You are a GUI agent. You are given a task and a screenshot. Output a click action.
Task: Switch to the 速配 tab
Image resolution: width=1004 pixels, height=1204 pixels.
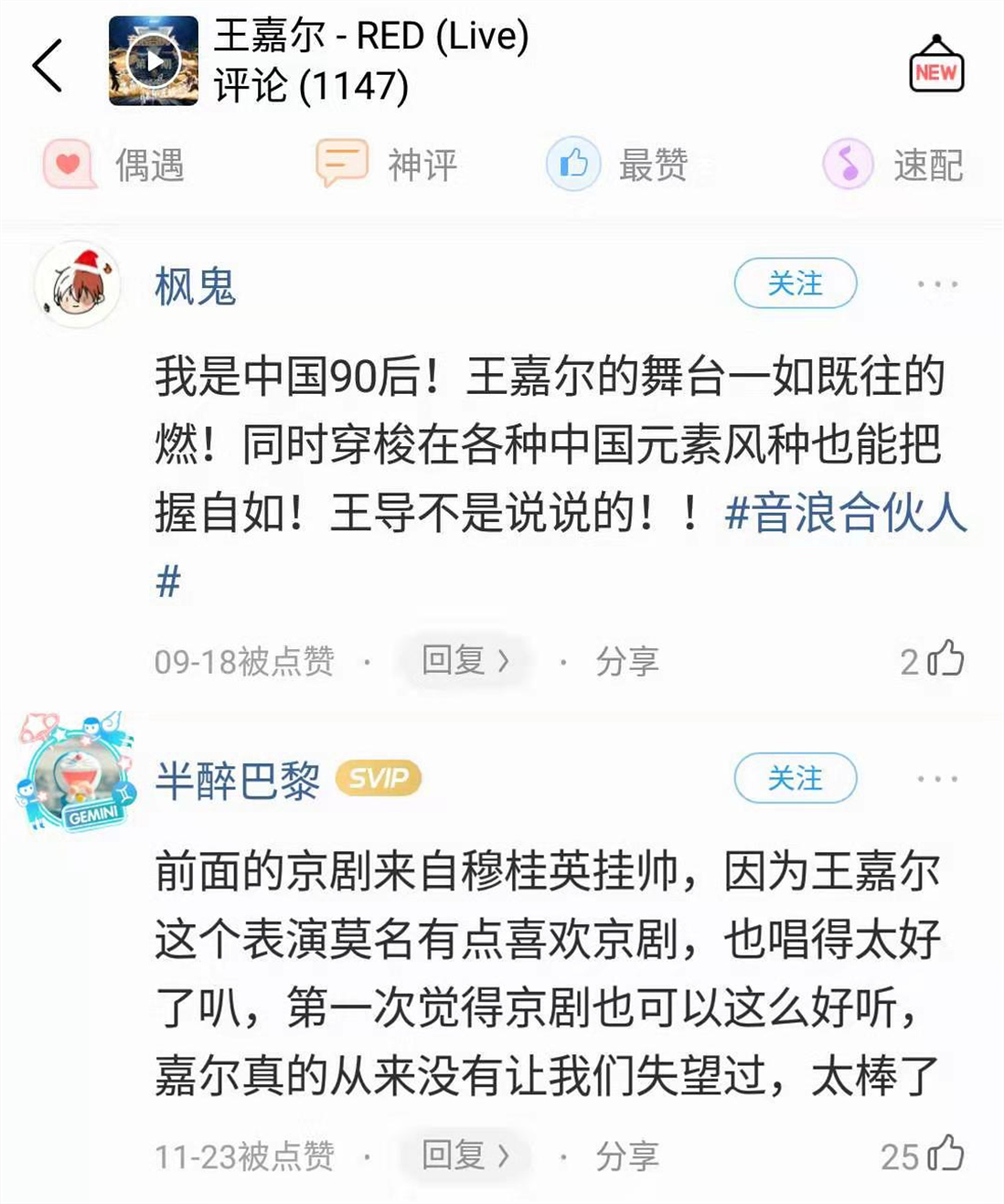893,165
